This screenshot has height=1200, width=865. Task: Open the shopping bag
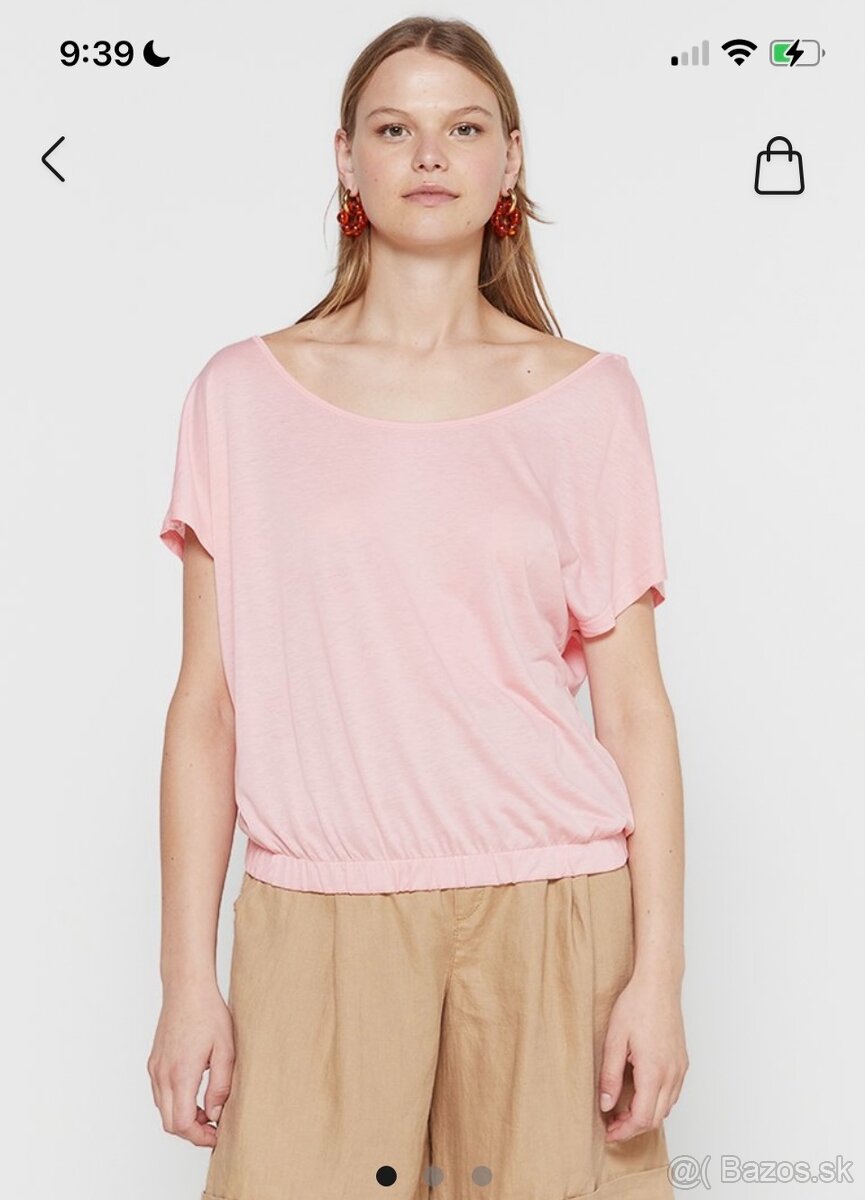pos(779,167)
